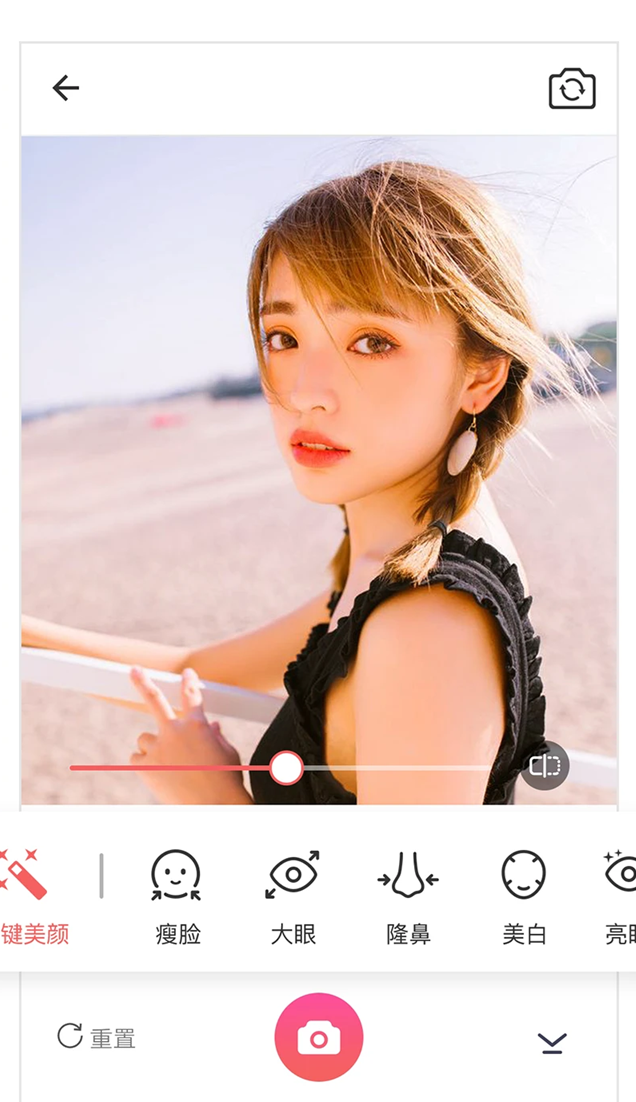
Task: Reset adjustments with 重置
Action: [96, 1037]
